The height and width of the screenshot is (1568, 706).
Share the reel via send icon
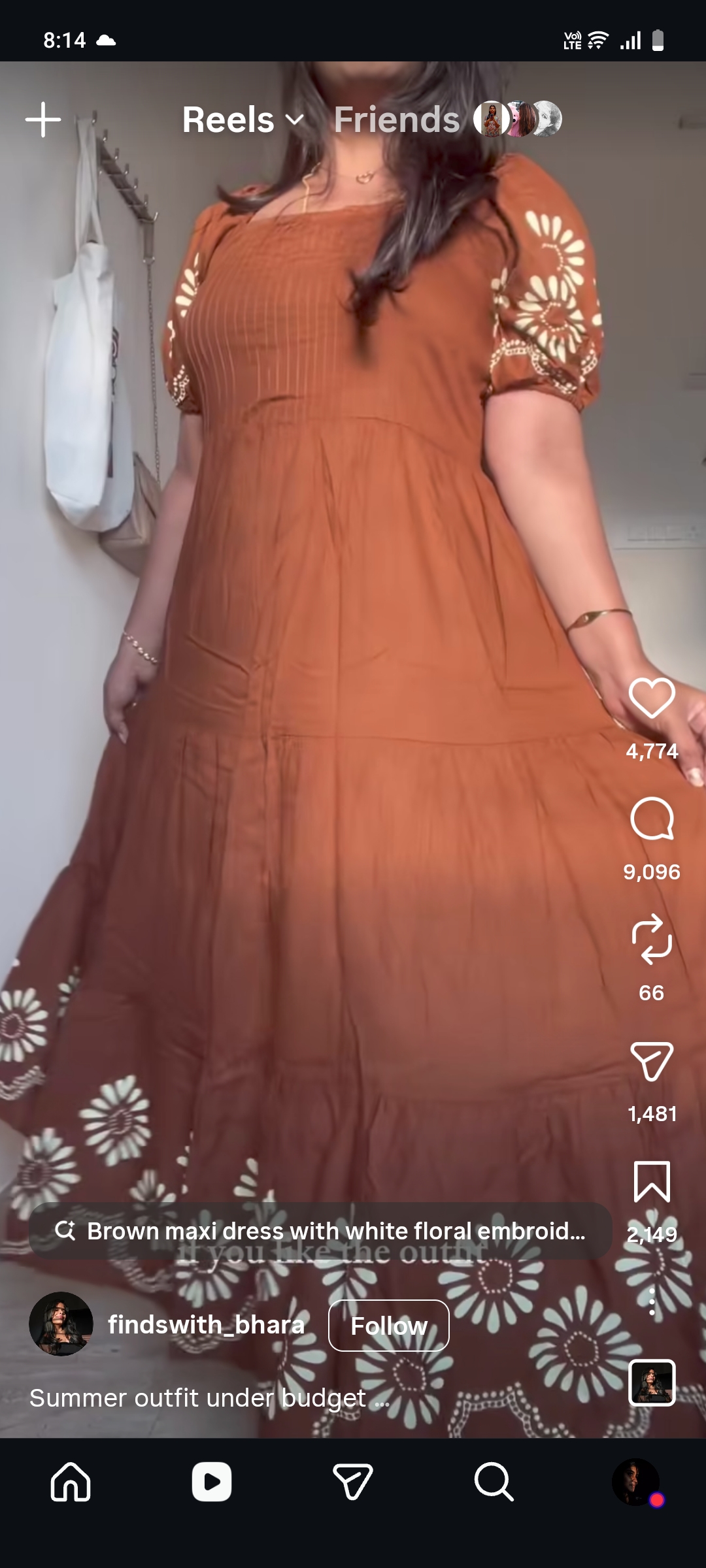(x=652, y=1061)
